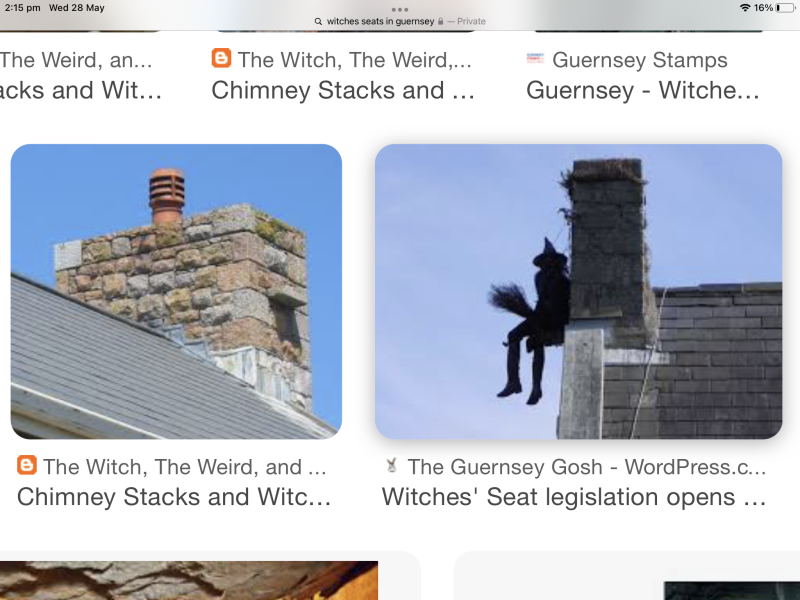This screenshot has width=800, height=600.
Task: Tap the address bar showing witches seats in guernsey
Action: pos(399,21)
